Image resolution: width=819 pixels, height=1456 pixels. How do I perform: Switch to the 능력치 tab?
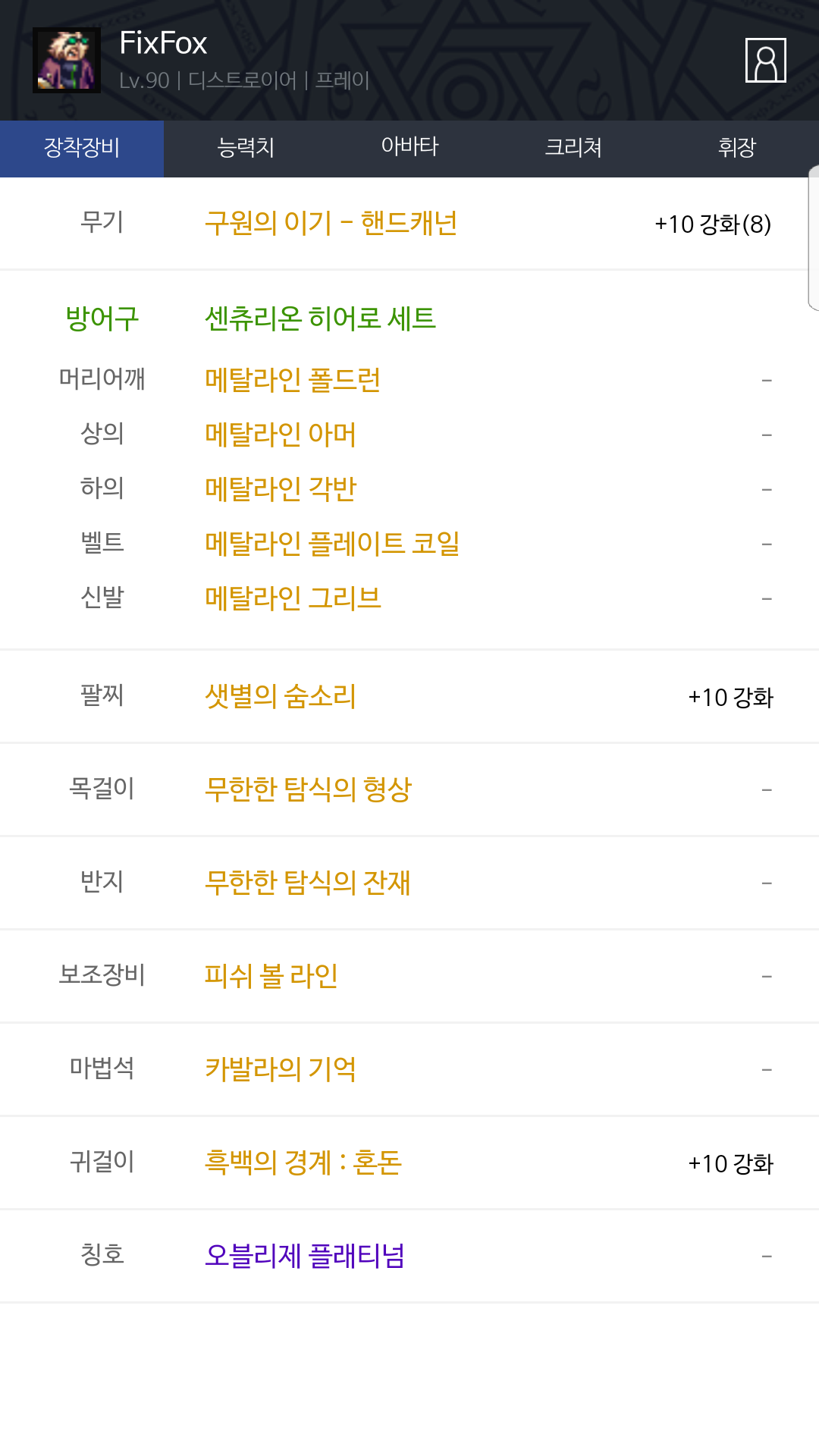(246, 148)
